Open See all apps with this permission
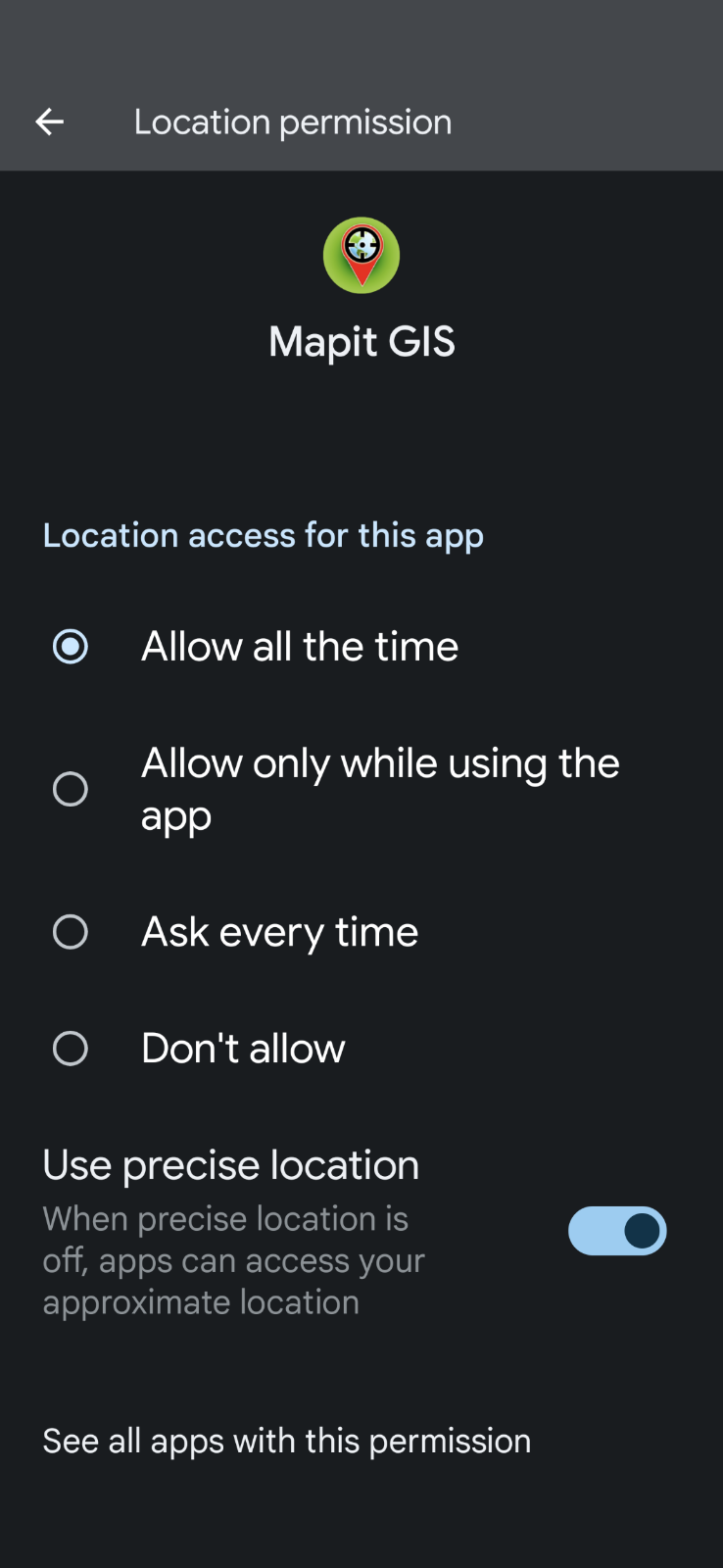Viewport: 723px width, 1568px height. (286, 1441)
